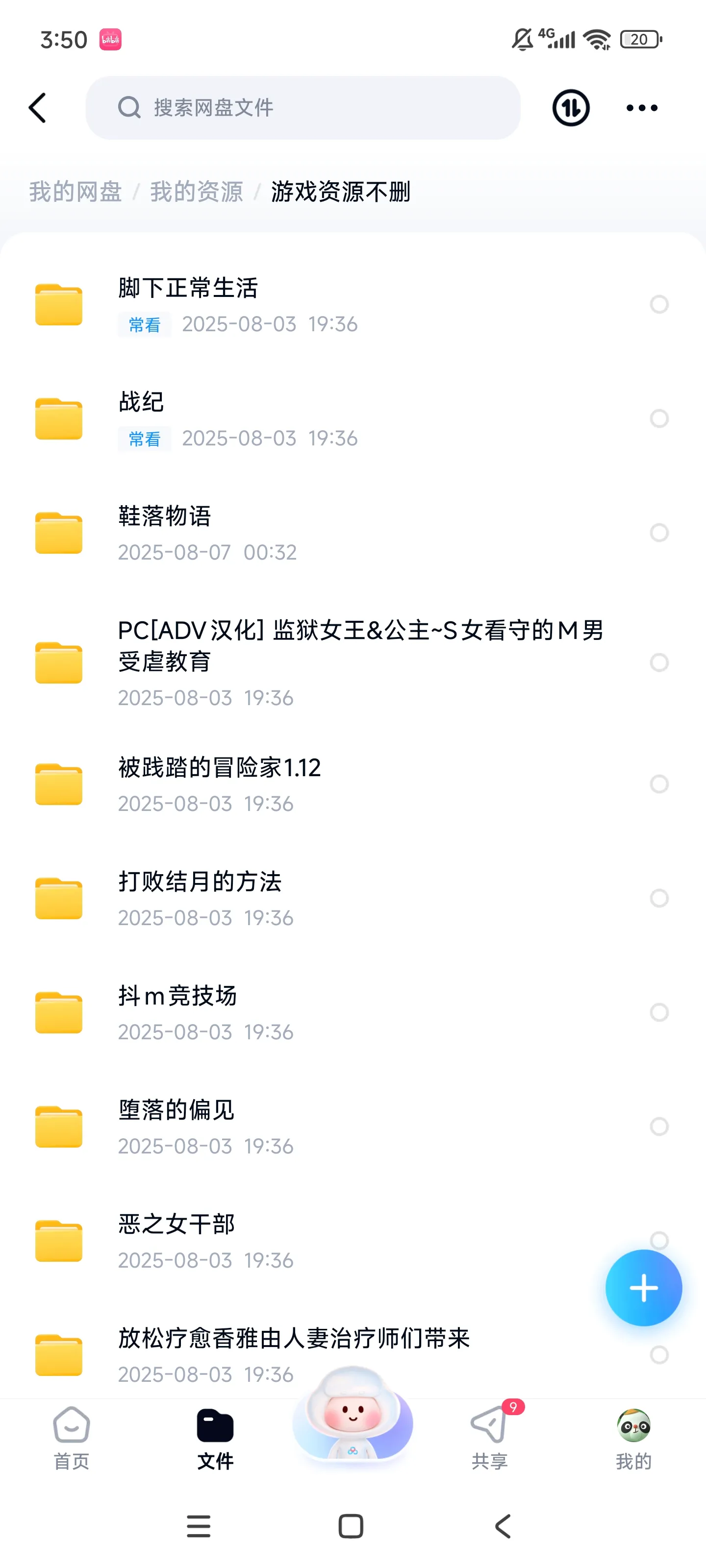This screenshot has width=706, height=1568.
Task: Select the 鞋落物语 folder checkbox
Action: click(659, 533)
